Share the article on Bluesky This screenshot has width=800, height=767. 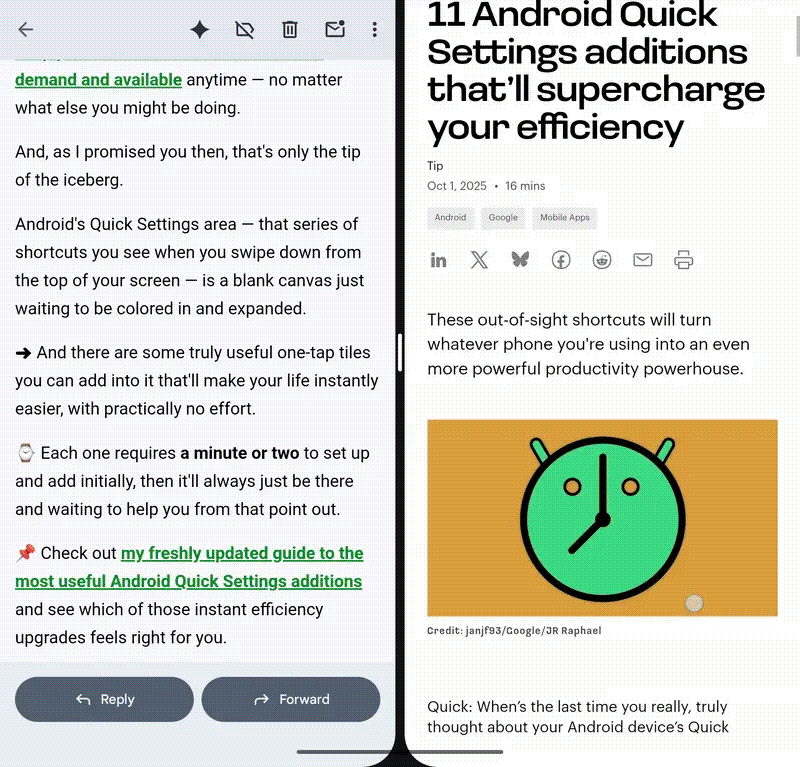520,260
